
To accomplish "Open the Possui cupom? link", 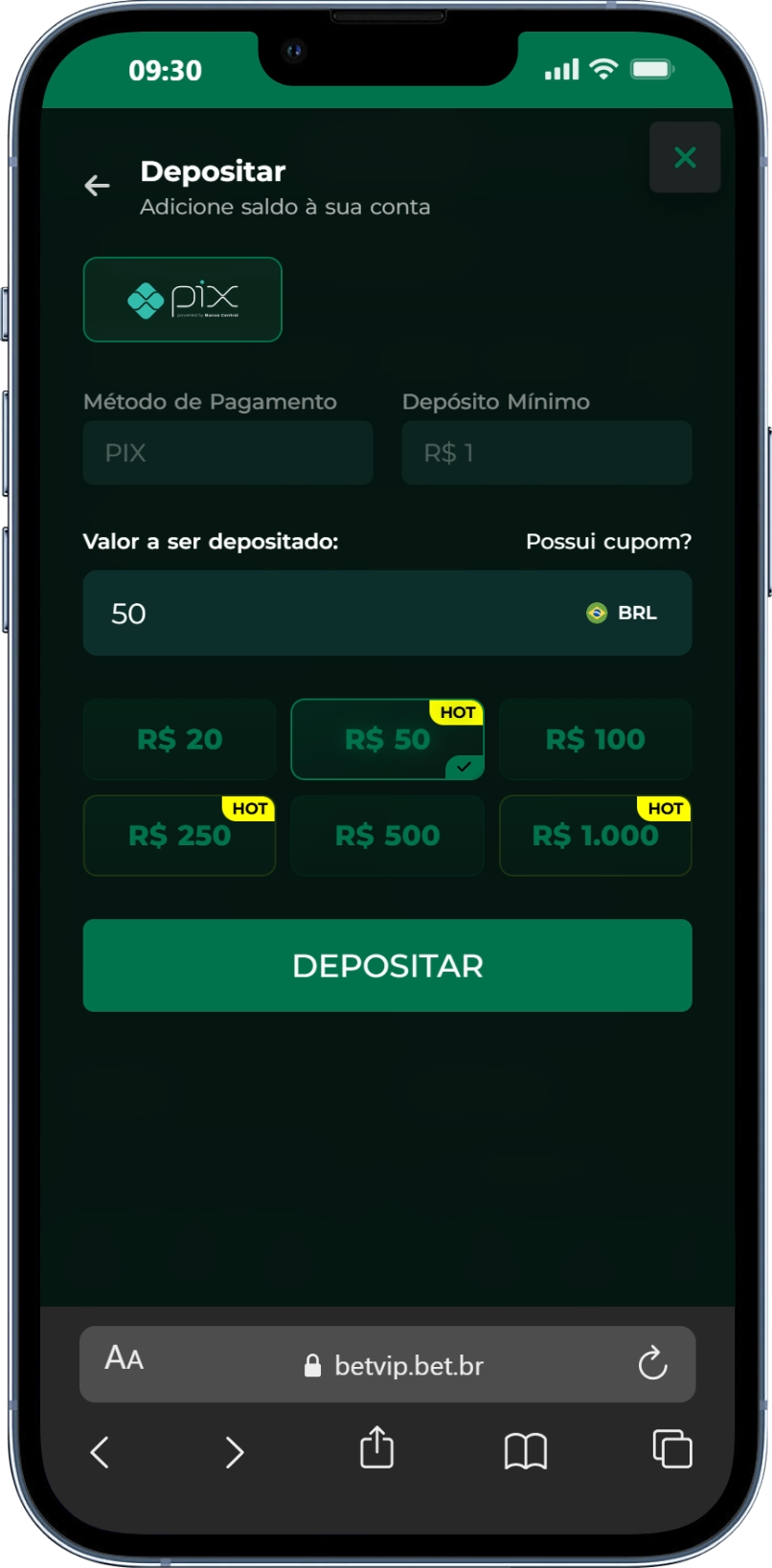I will pyautogui.click(x=608, y=542).
